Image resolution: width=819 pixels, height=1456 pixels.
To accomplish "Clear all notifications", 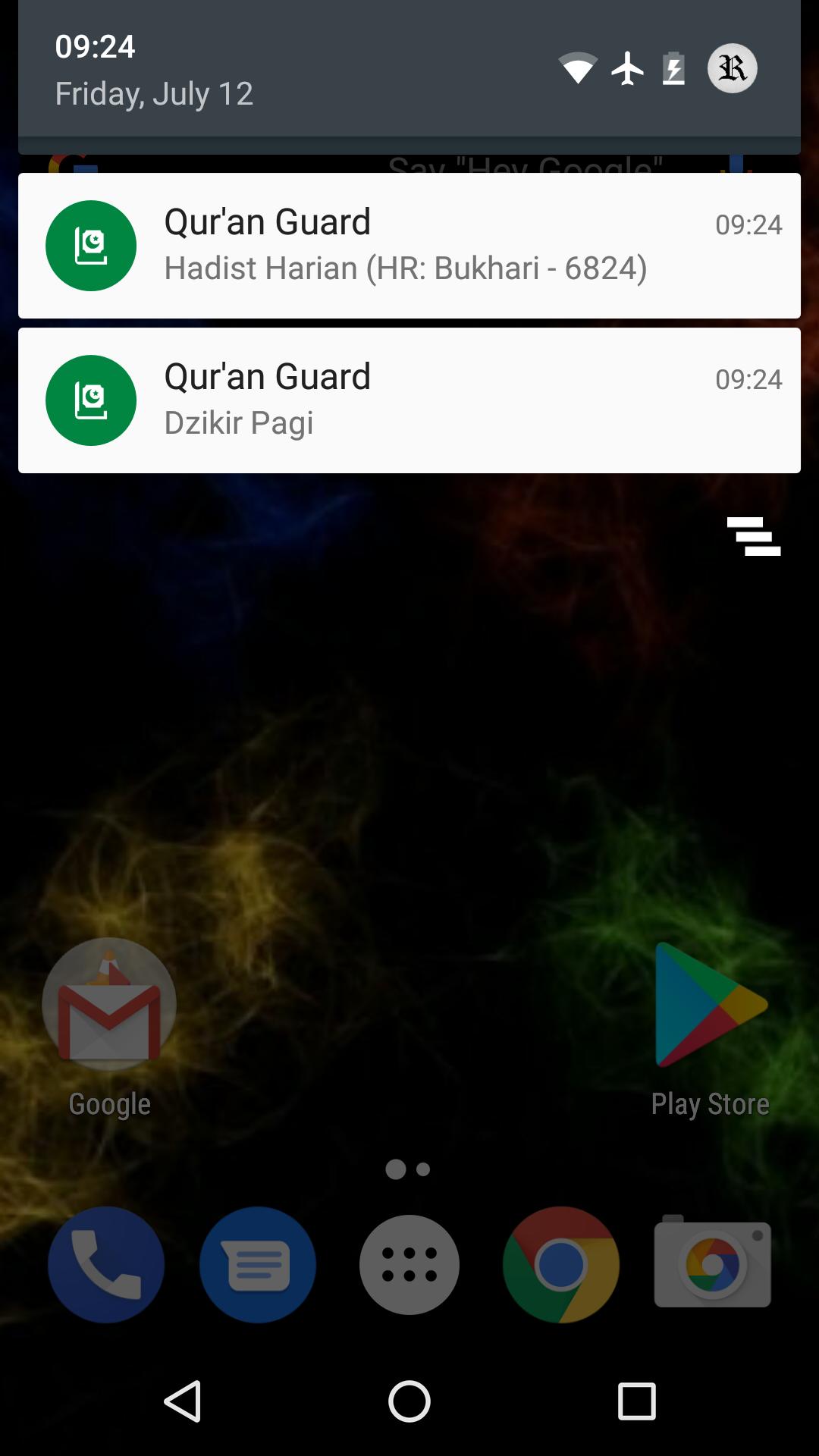I will point(753,536).
